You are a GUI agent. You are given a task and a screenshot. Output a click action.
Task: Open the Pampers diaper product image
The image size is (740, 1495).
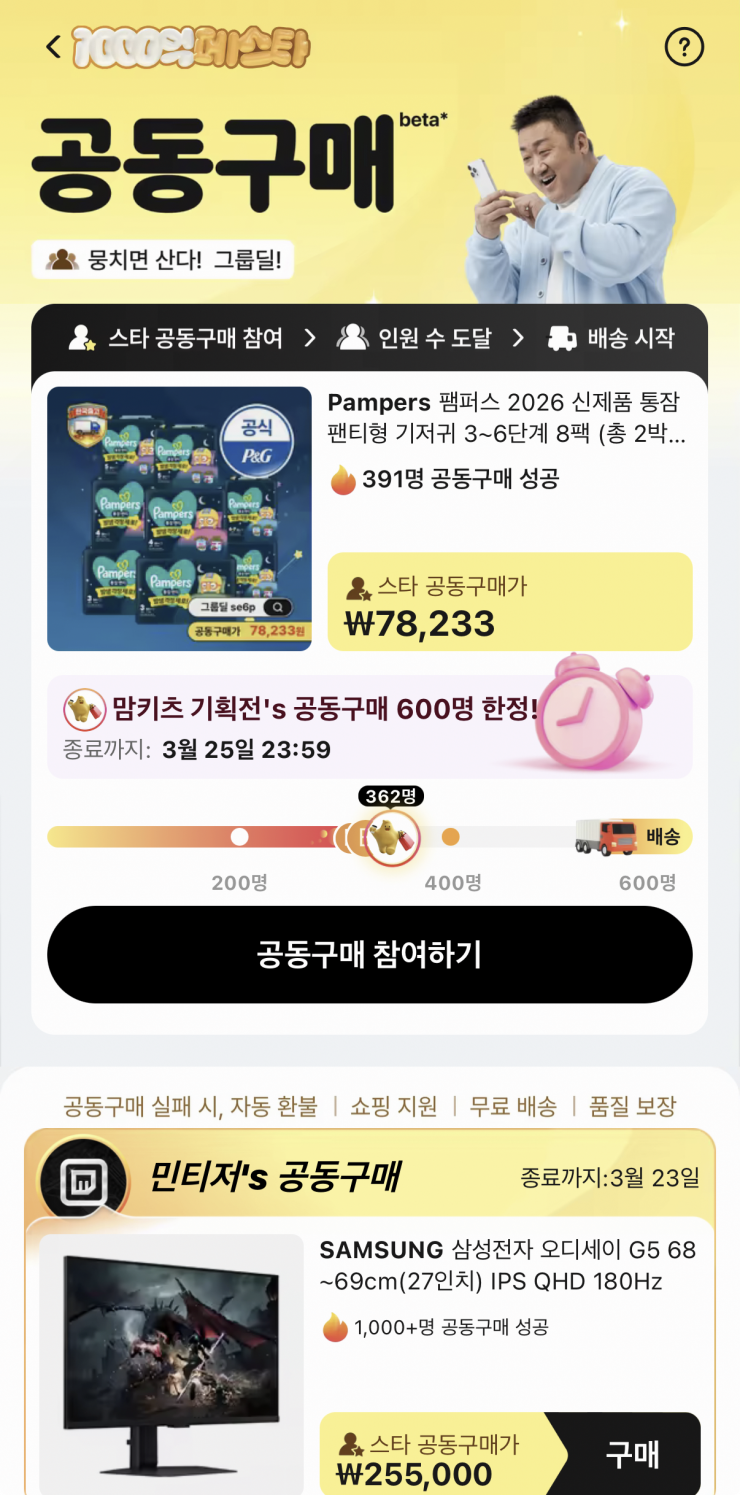pyautogui.click(x=180, y=518)
